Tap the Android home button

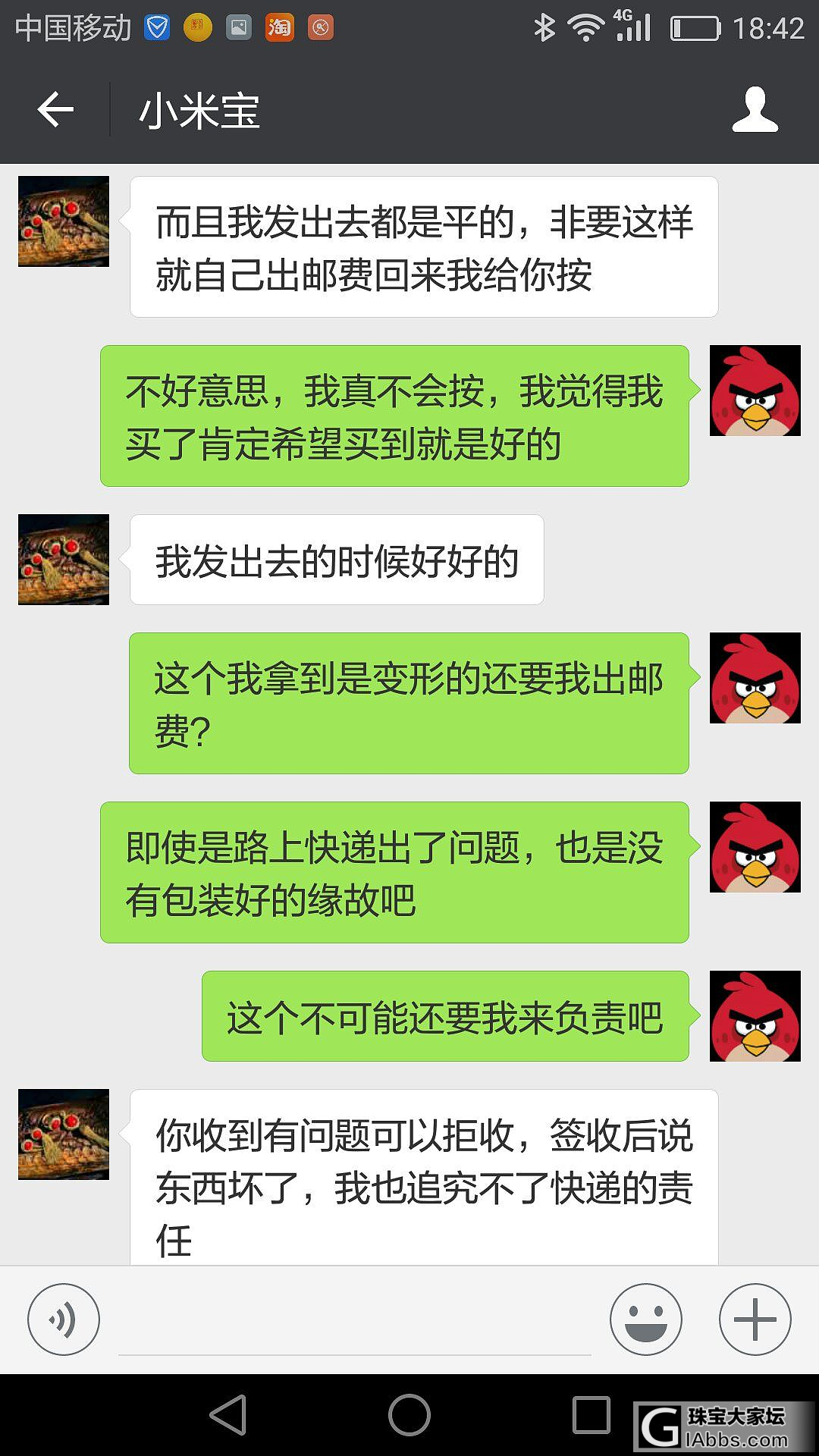click(x=409, y=1415)
